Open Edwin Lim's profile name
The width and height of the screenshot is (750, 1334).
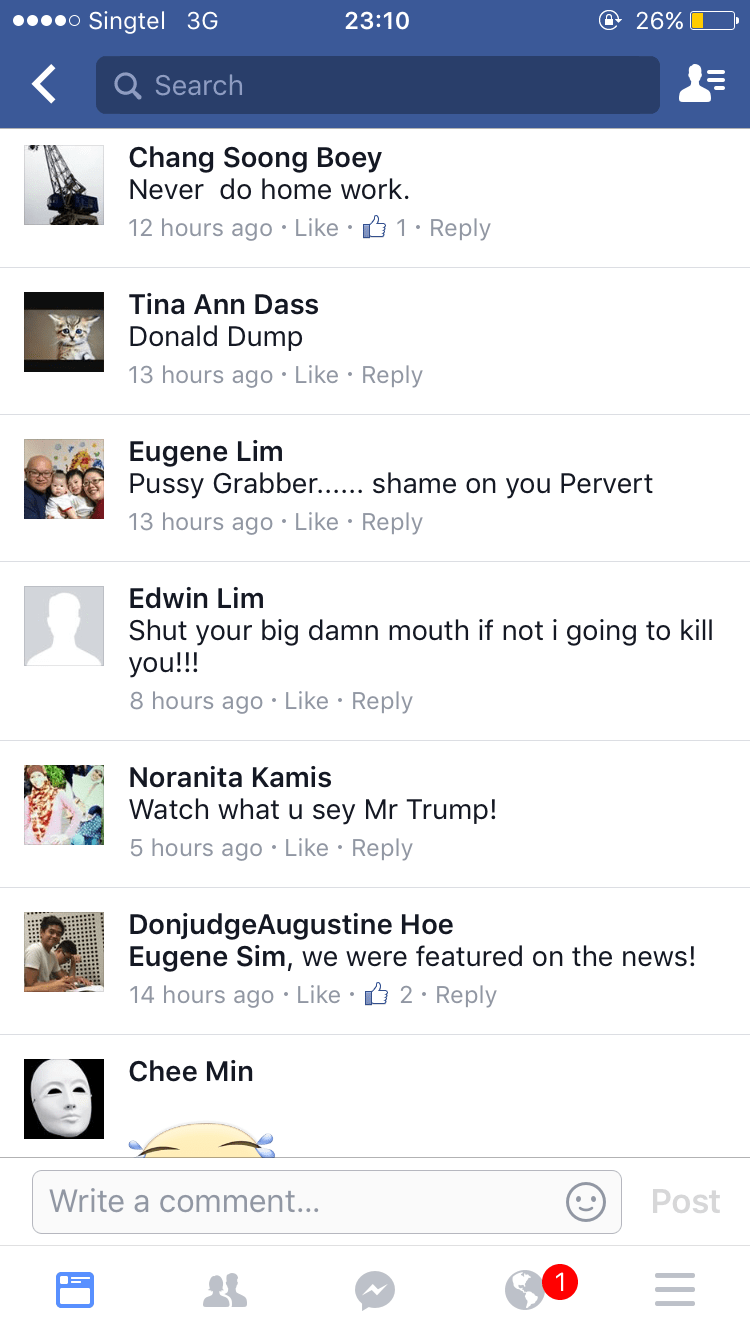point(197,598)
